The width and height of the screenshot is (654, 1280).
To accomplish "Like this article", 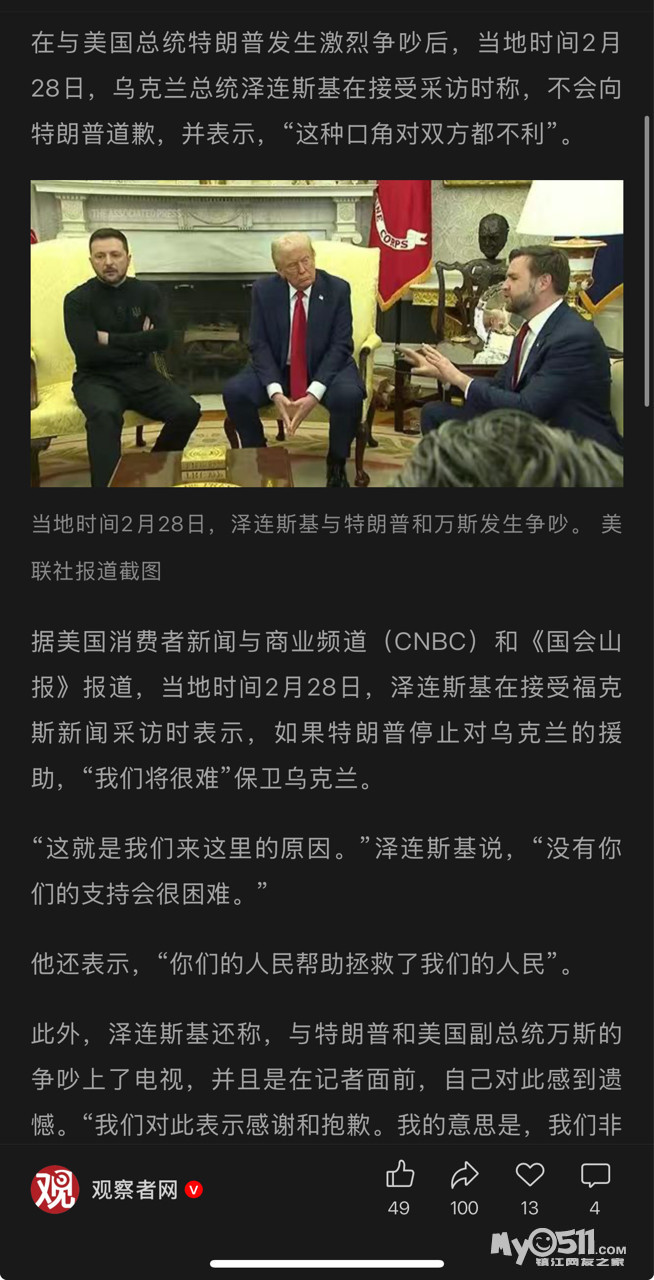I will 400,1175.
